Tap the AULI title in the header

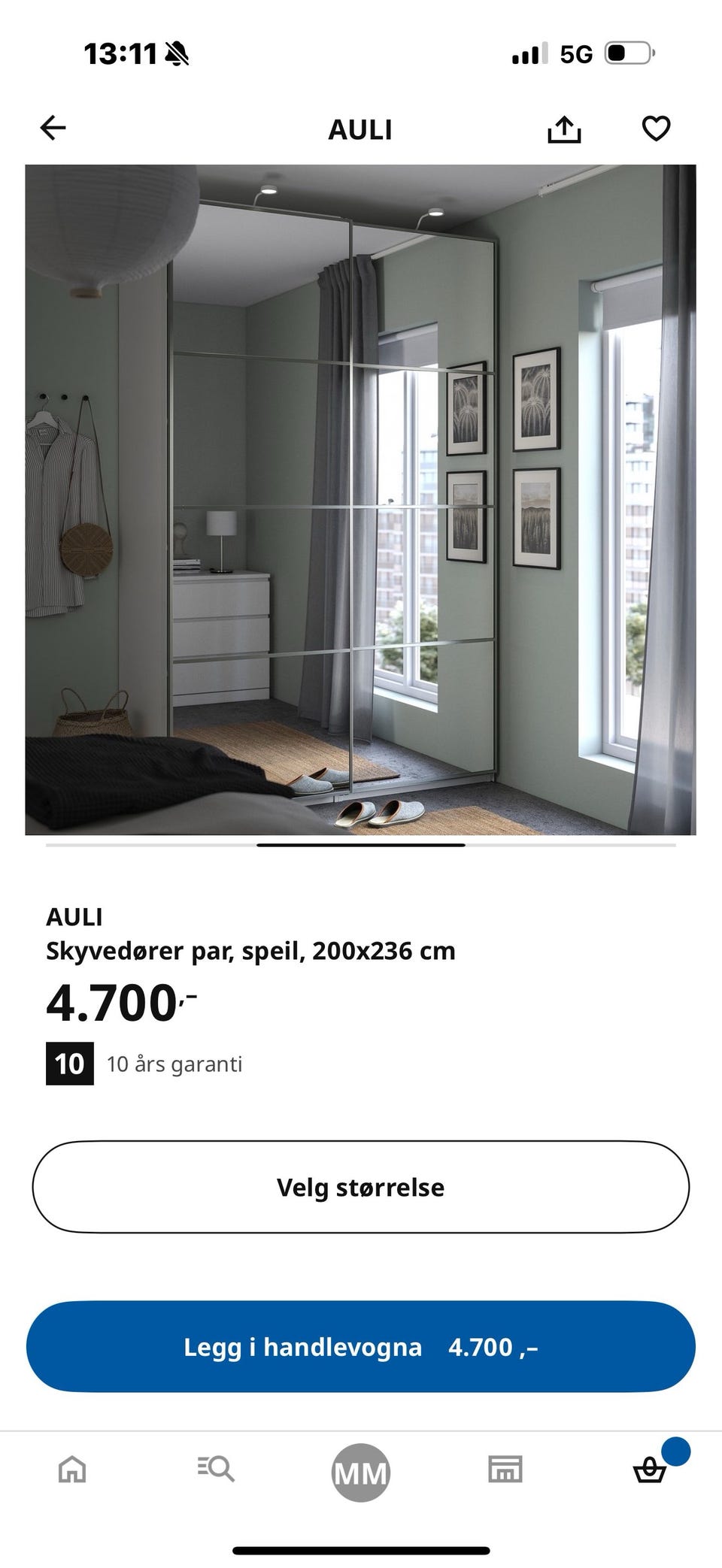point(360,129)
